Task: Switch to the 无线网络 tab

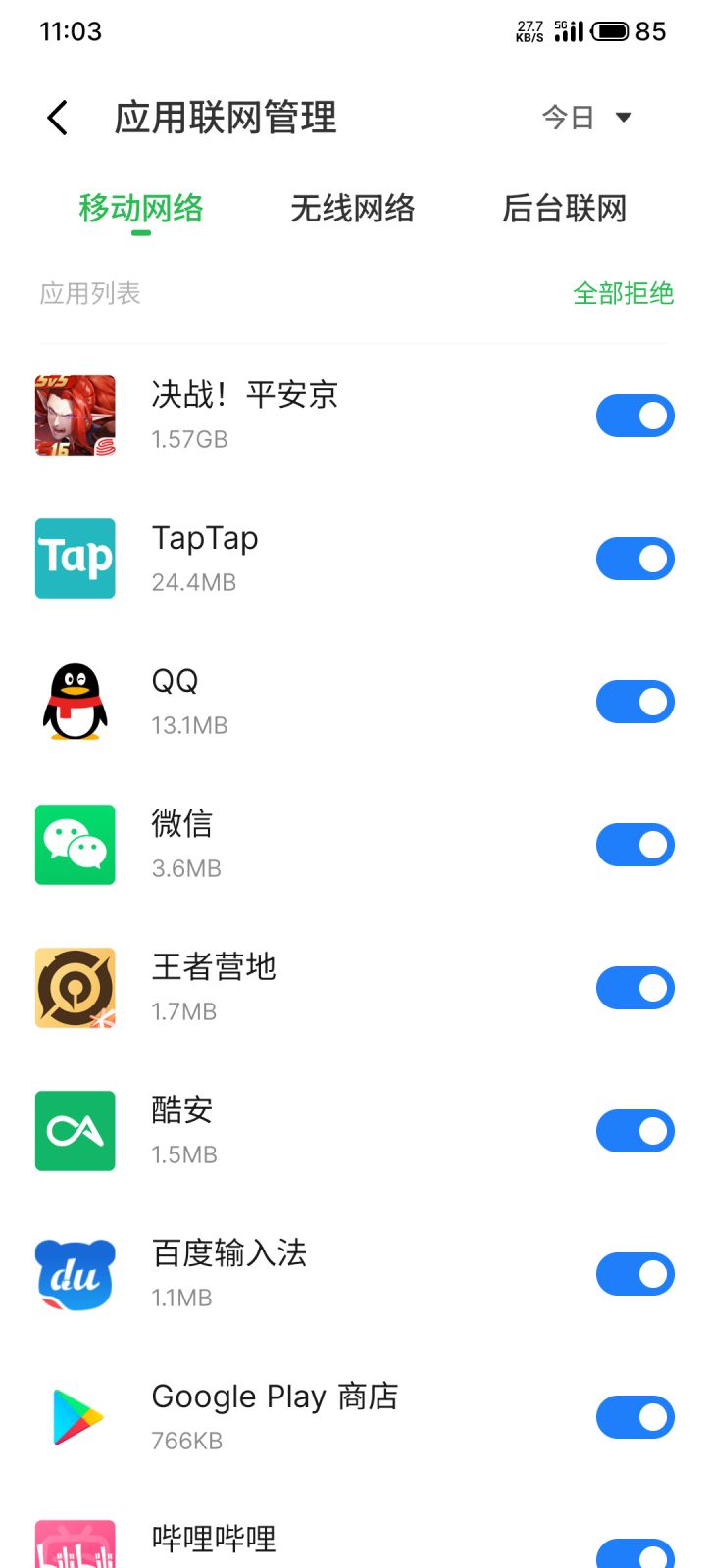Action: click(353, 209)
